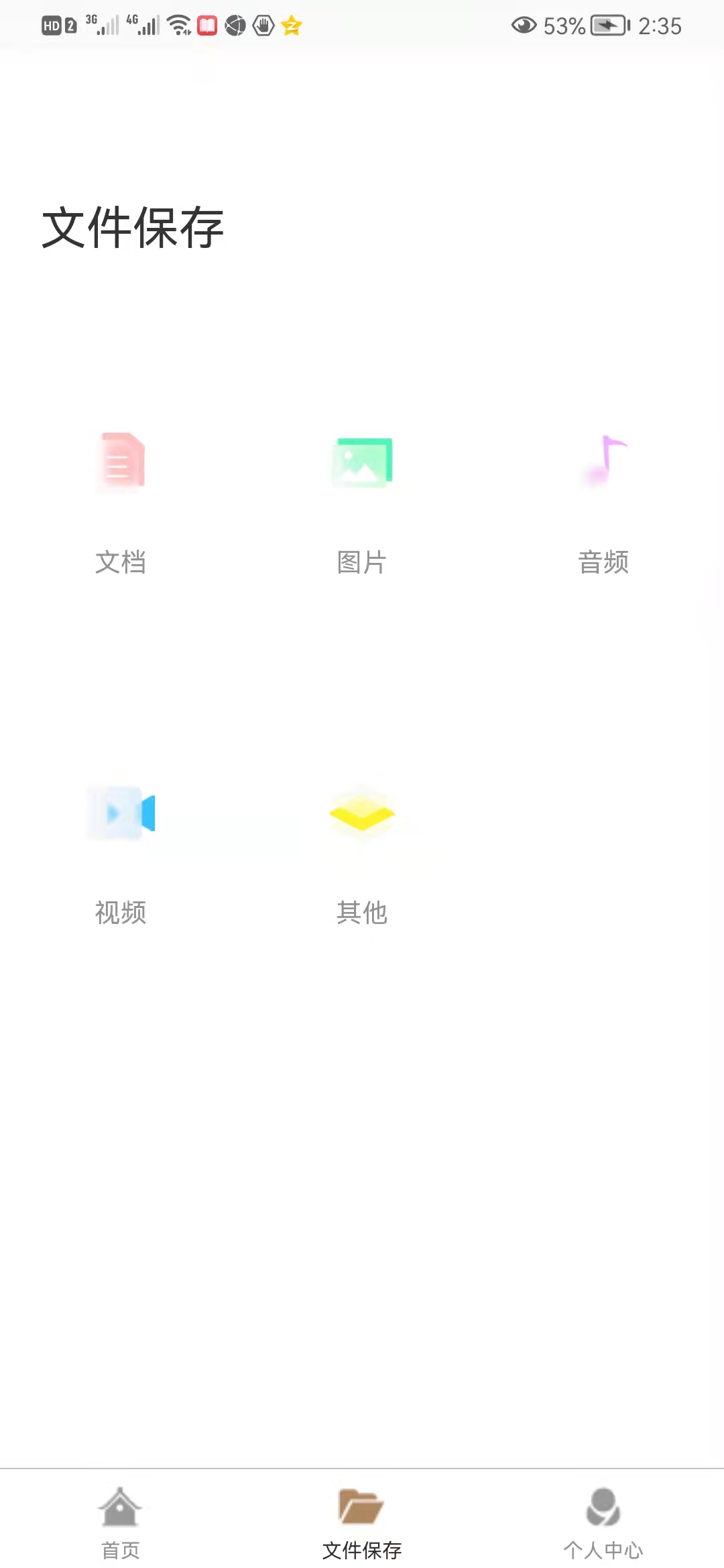The image size is (724, 1568).
Task: Tap the 文件保存 page title
Action: pos(134,226)
